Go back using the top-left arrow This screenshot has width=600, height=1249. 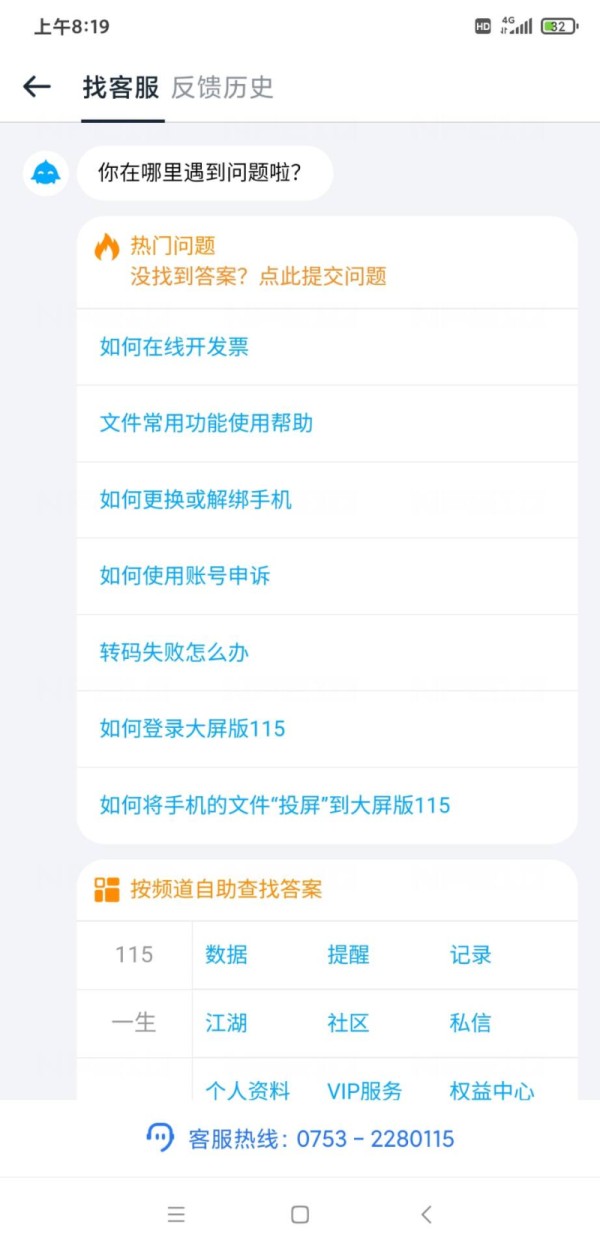[37, 87]
